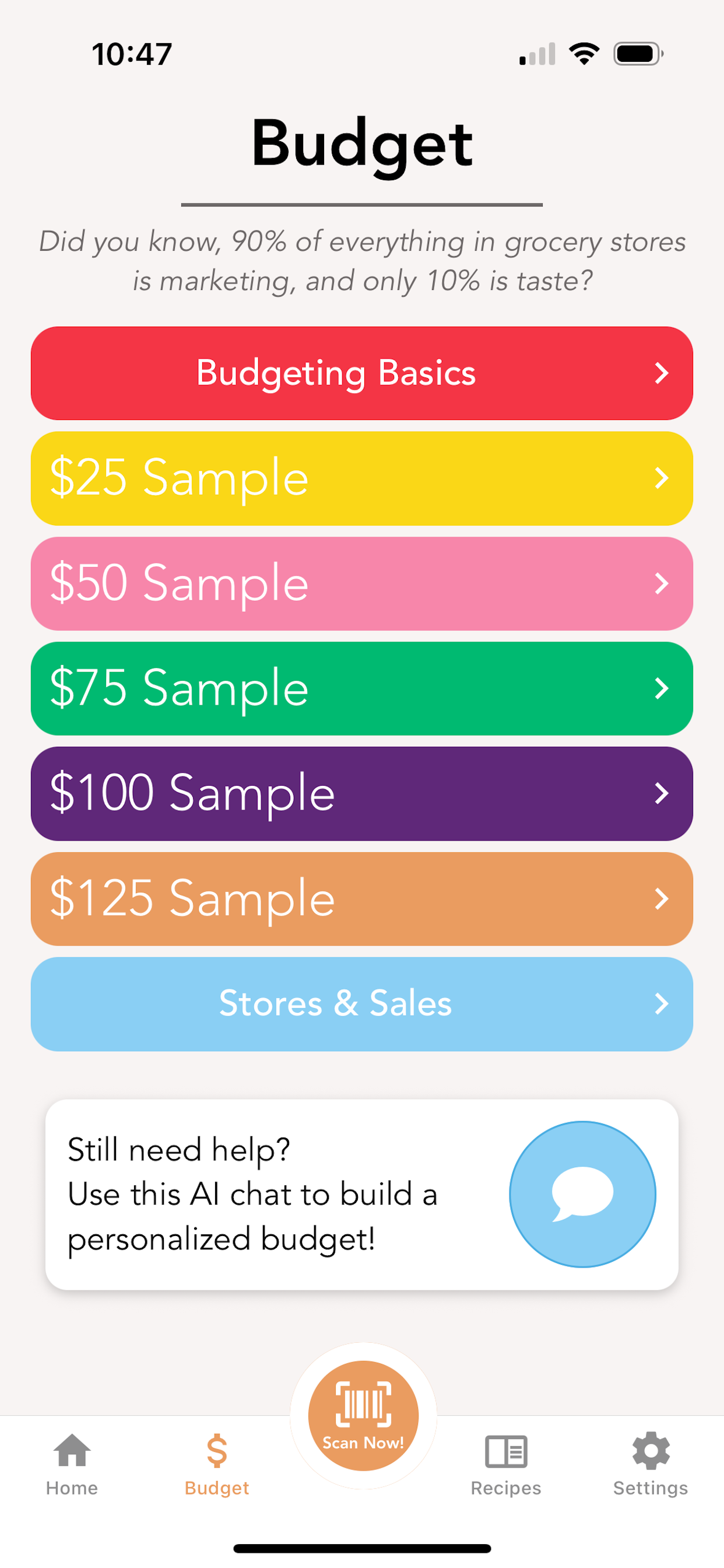Image resolution: width=724 pixels, height=1568 pixels.
Task: Open the Settings tab
Action: 651,1465
